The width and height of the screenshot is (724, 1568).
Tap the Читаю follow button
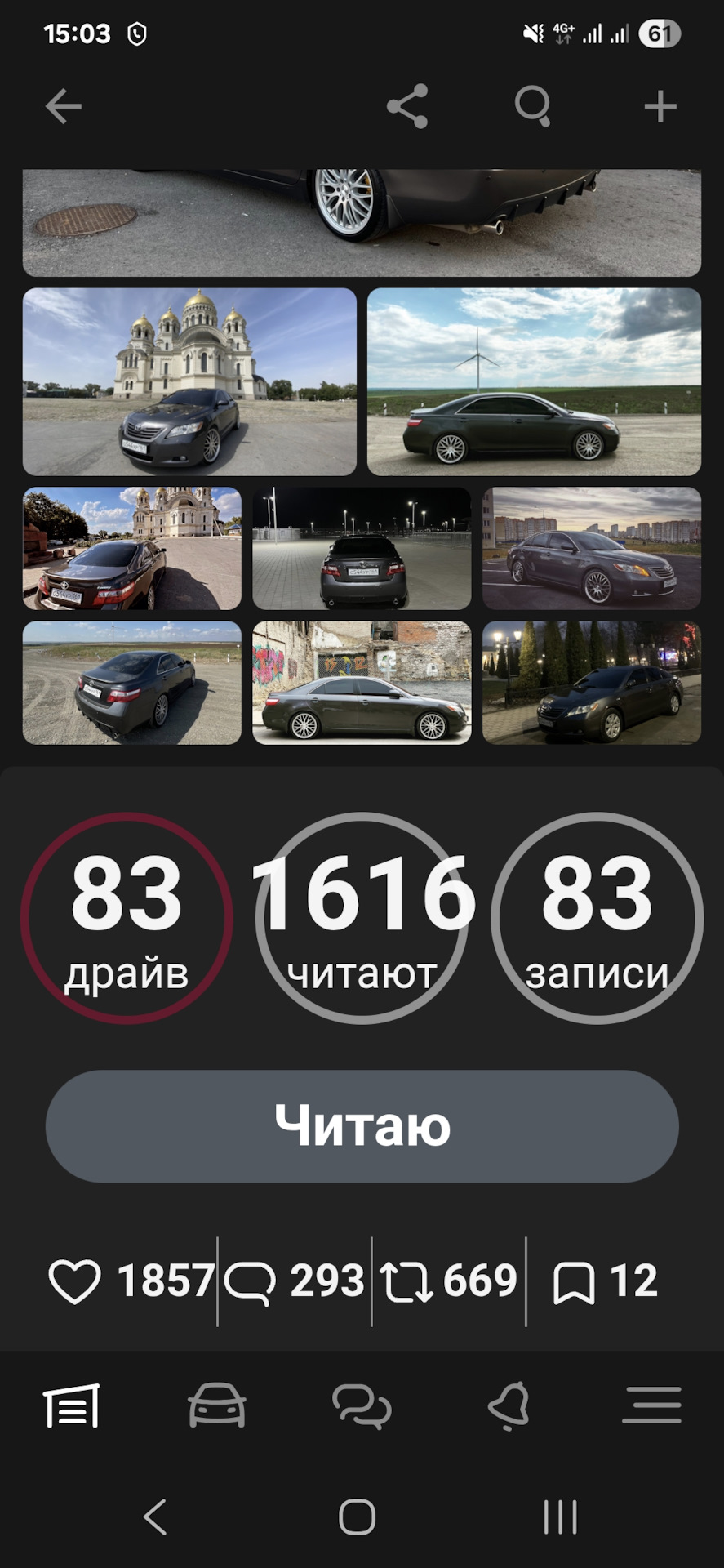pyautogui.click(x=362, y=1125)
